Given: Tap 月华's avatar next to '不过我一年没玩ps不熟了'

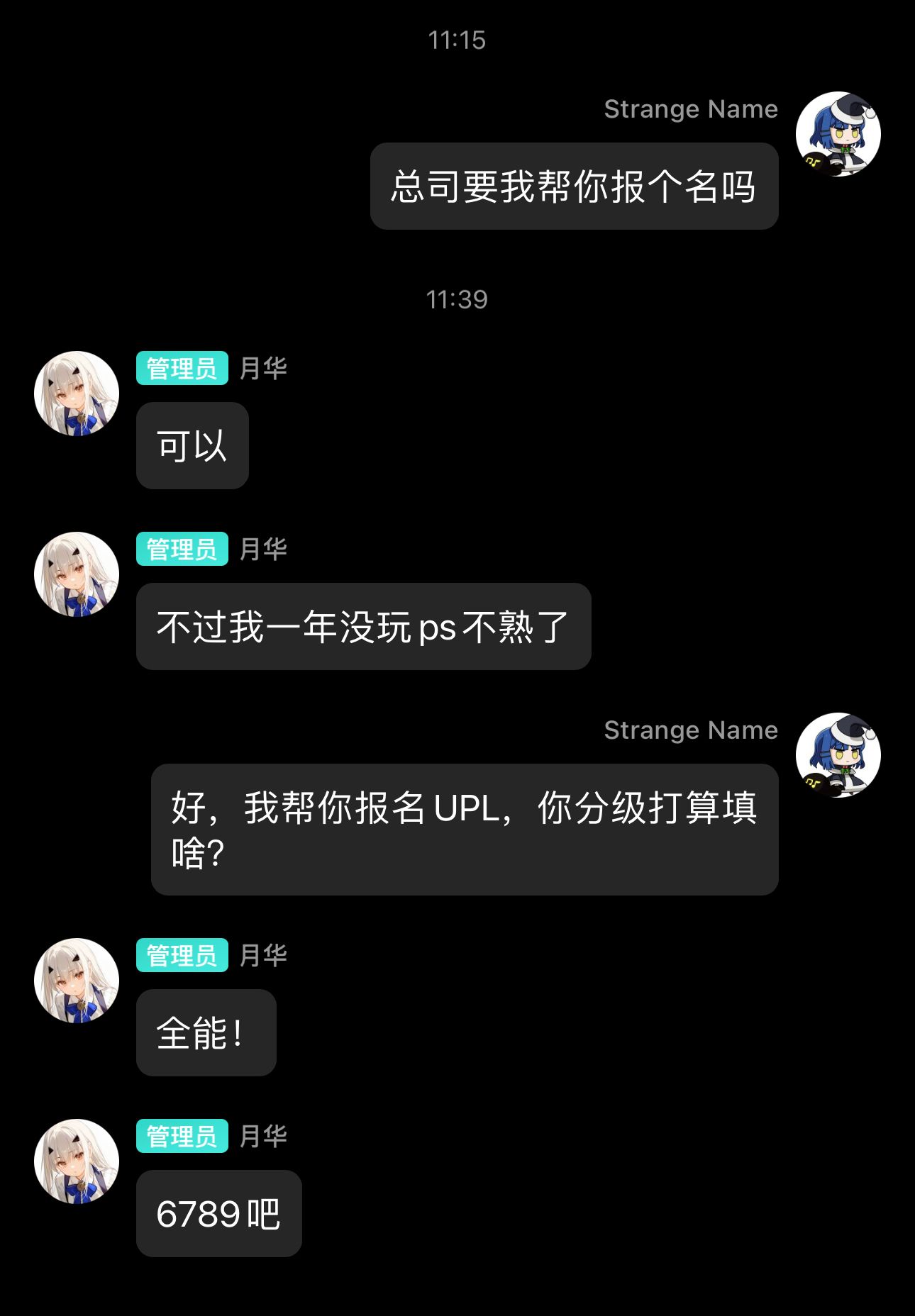Looking at the screenshot, I should tap(77, 574).
